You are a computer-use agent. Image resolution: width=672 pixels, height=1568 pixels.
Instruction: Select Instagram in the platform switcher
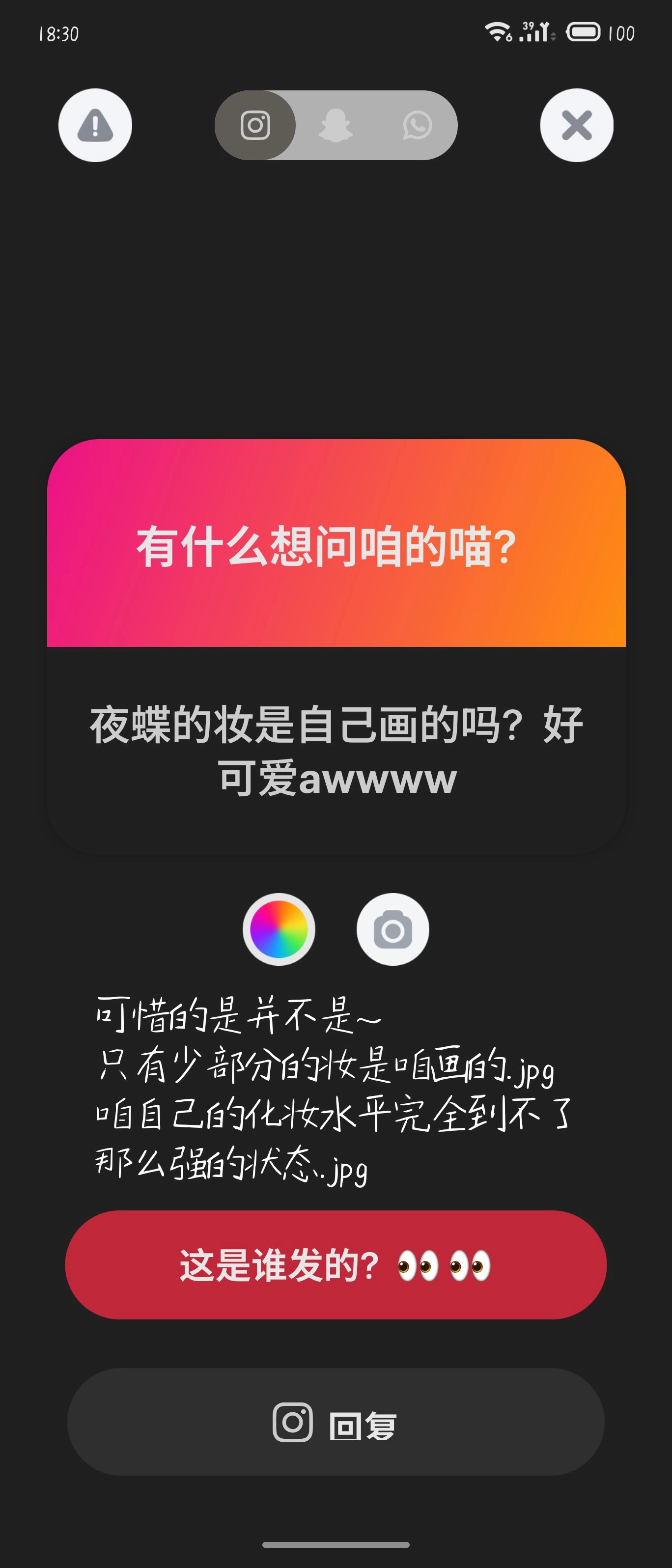tap(255, 125)
